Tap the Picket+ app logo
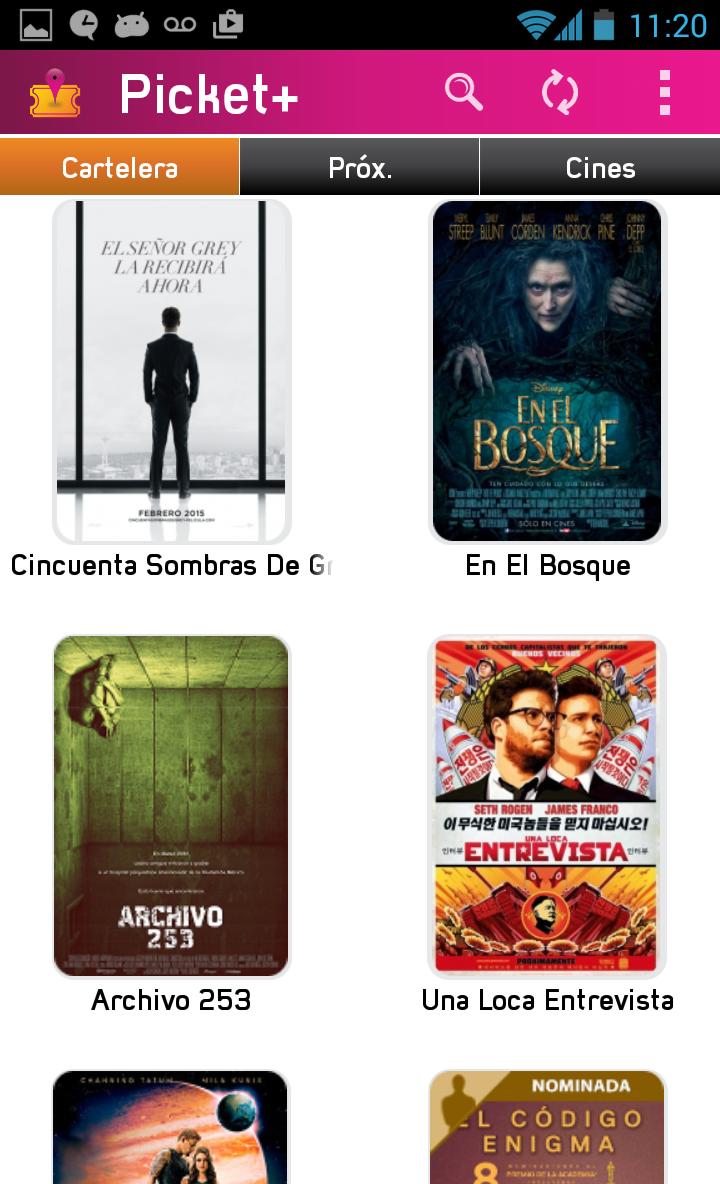This screenshot has height=1184, width=720. pos(55,93)
